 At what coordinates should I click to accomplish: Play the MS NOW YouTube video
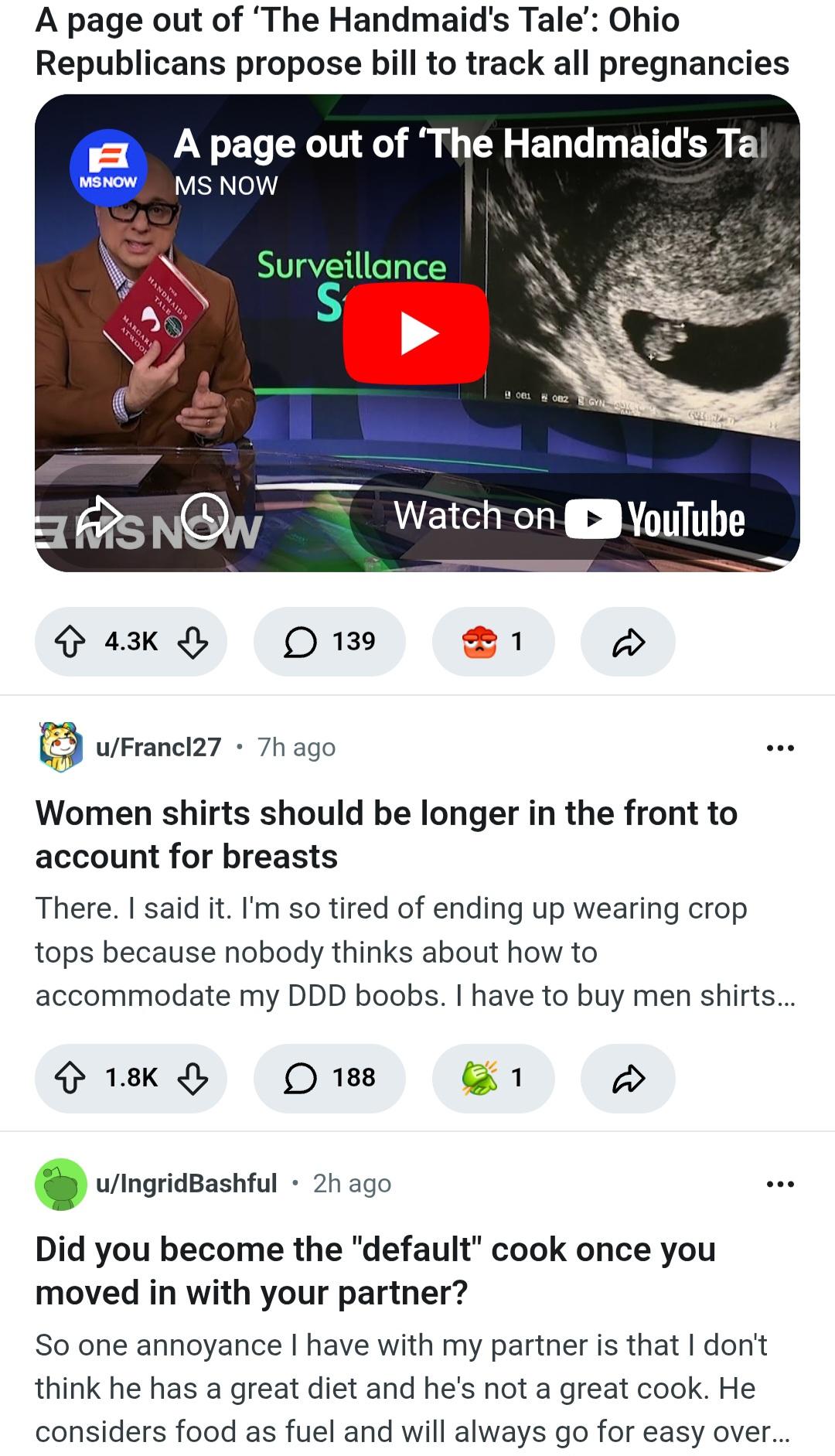[416, 333]
